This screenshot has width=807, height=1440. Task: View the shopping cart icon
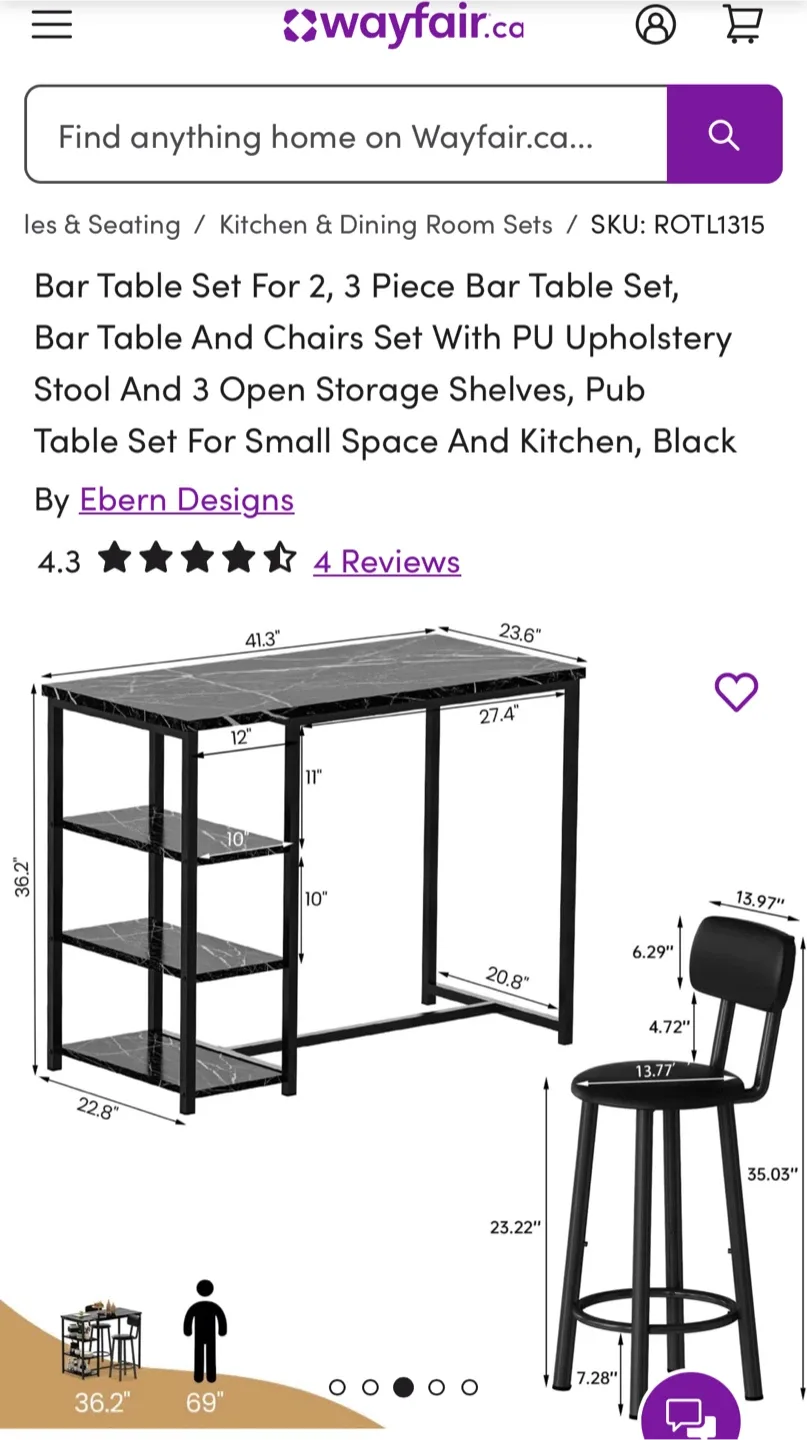741,25
